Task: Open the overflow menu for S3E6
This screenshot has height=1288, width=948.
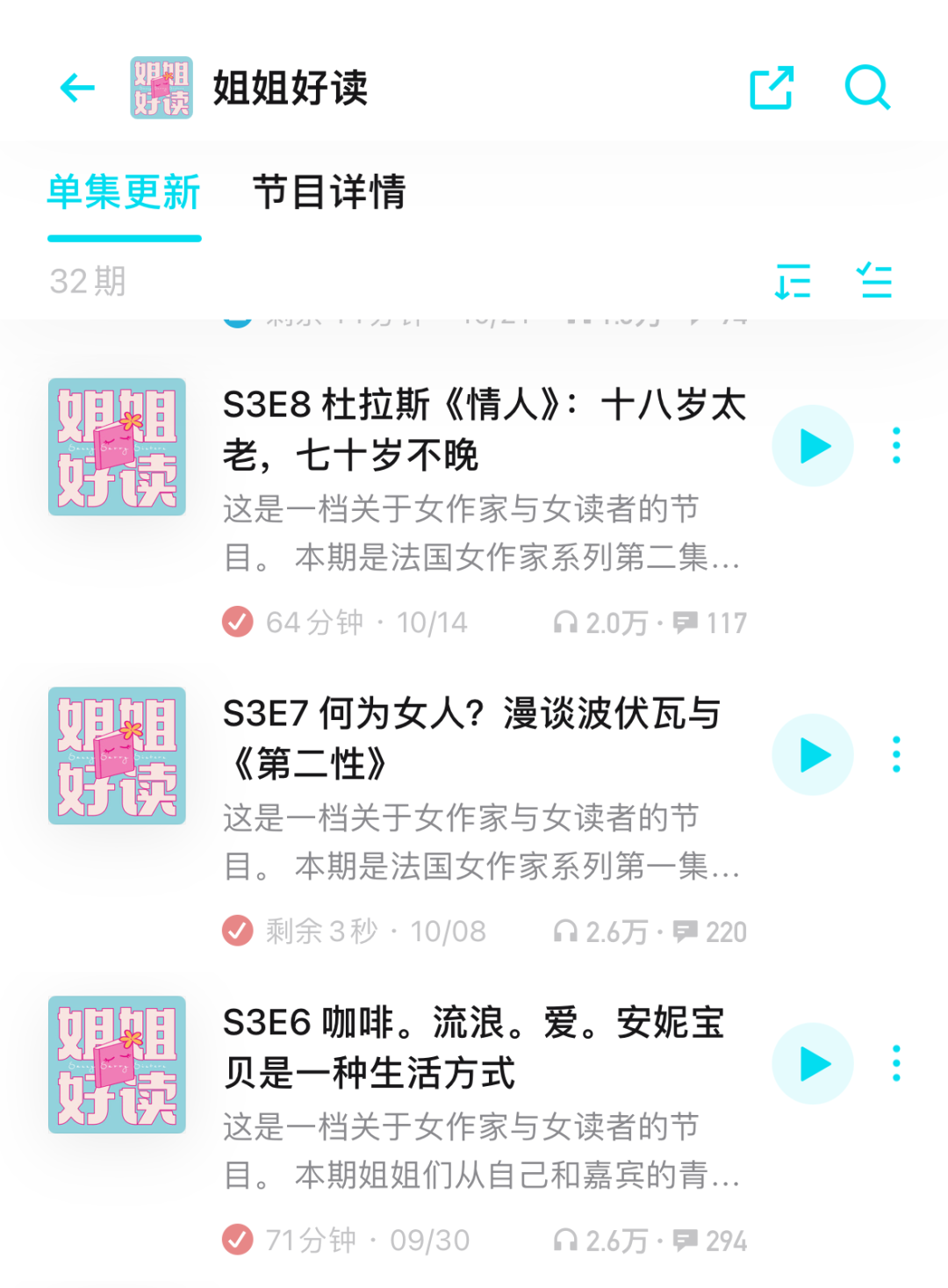Action: 896,1064
